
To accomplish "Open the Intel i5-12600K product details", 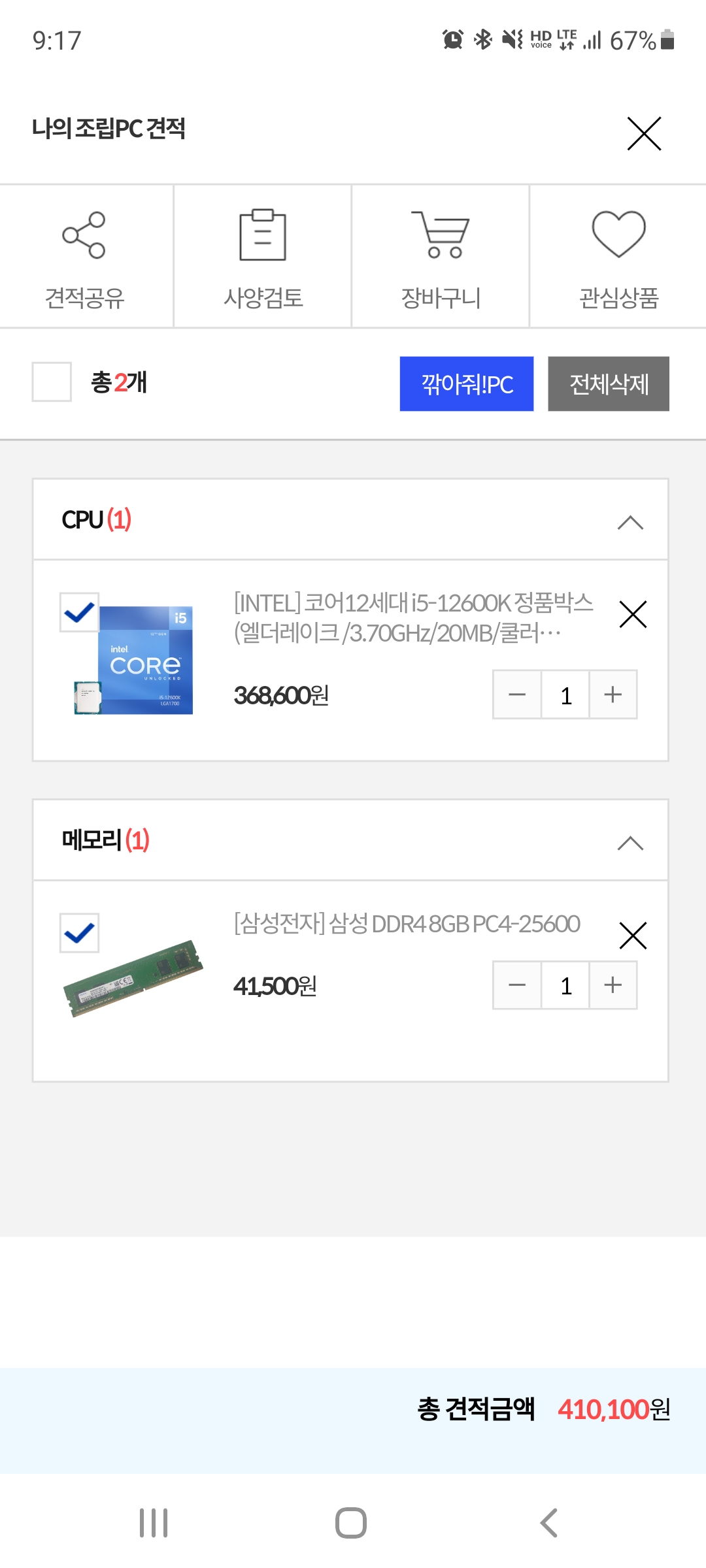I will click(x=413, y=617).
